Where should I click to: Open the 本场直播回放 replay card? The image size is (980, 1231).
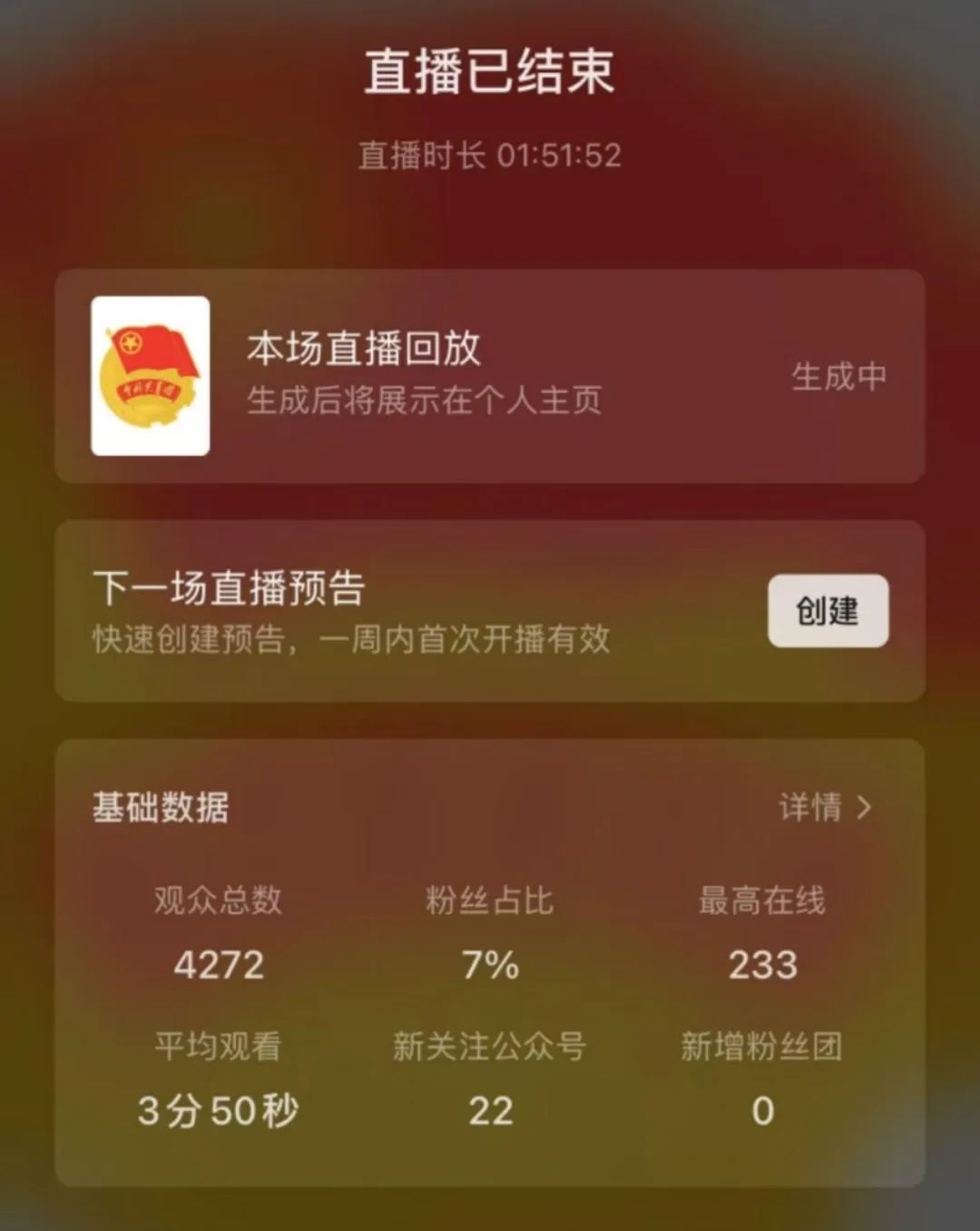click(x=490, y=376)
